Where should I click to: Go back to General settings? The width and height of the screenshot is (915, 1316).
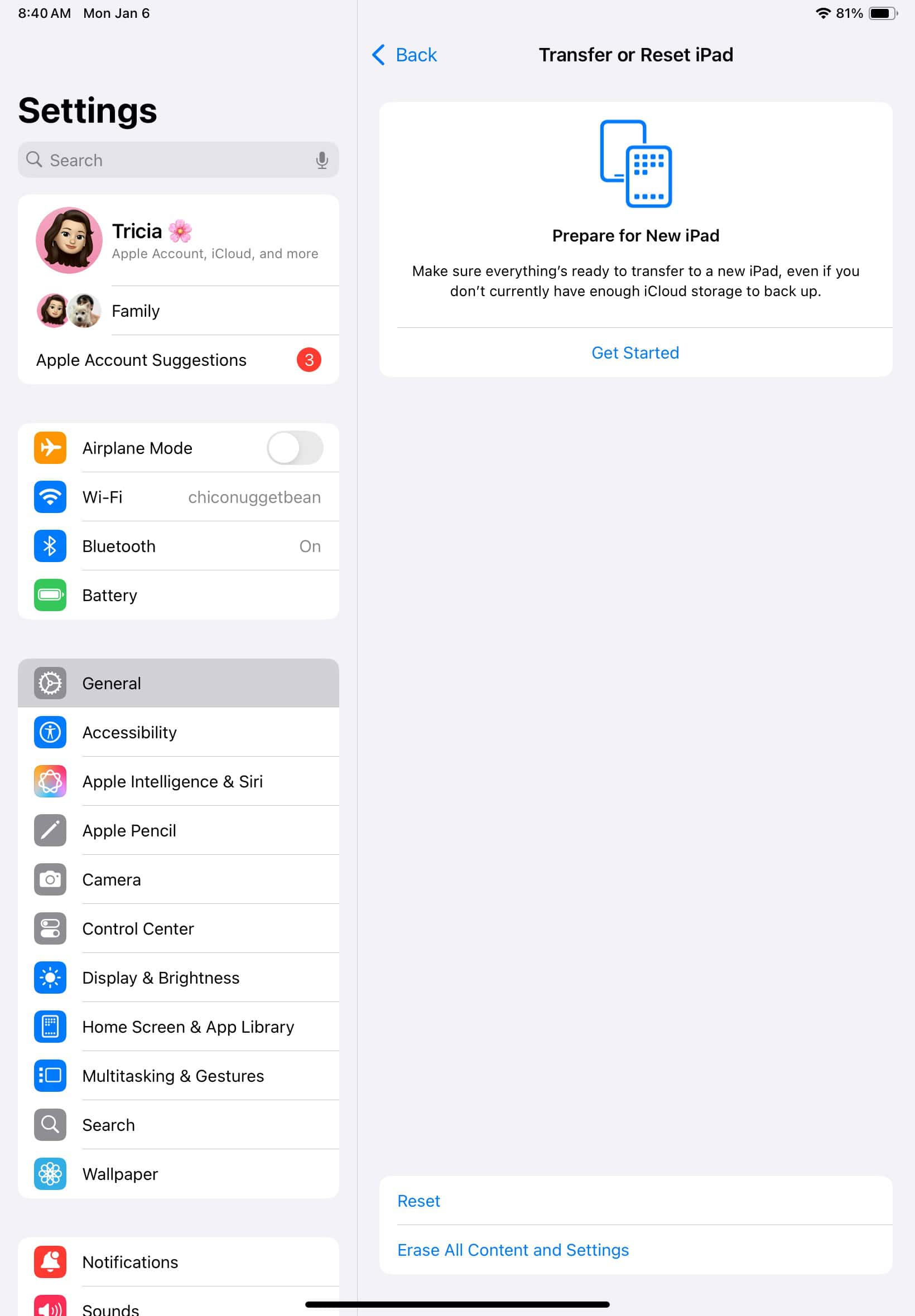click(404, 55)
